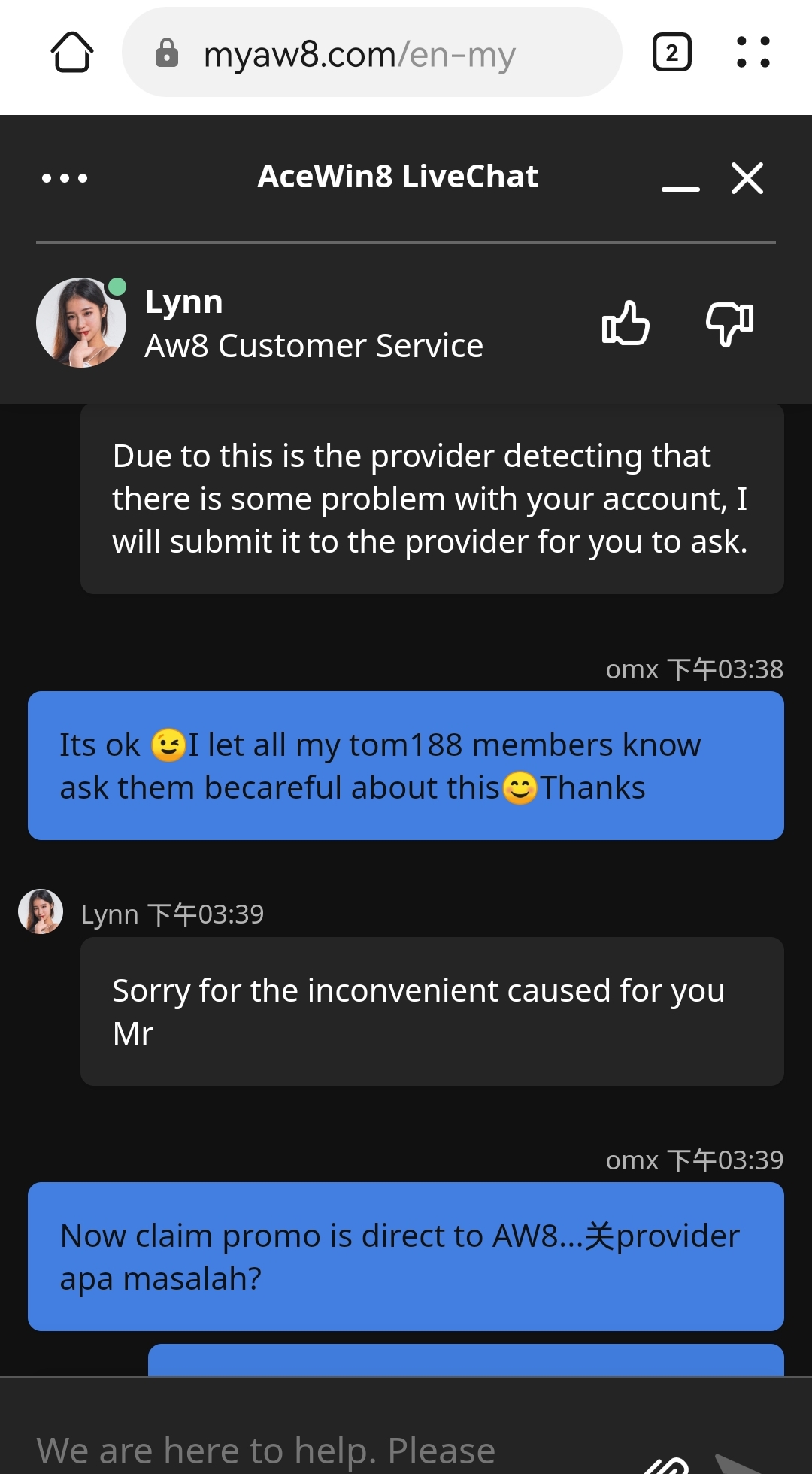Rate agent Lynn with thumbs down

[729, 323]
